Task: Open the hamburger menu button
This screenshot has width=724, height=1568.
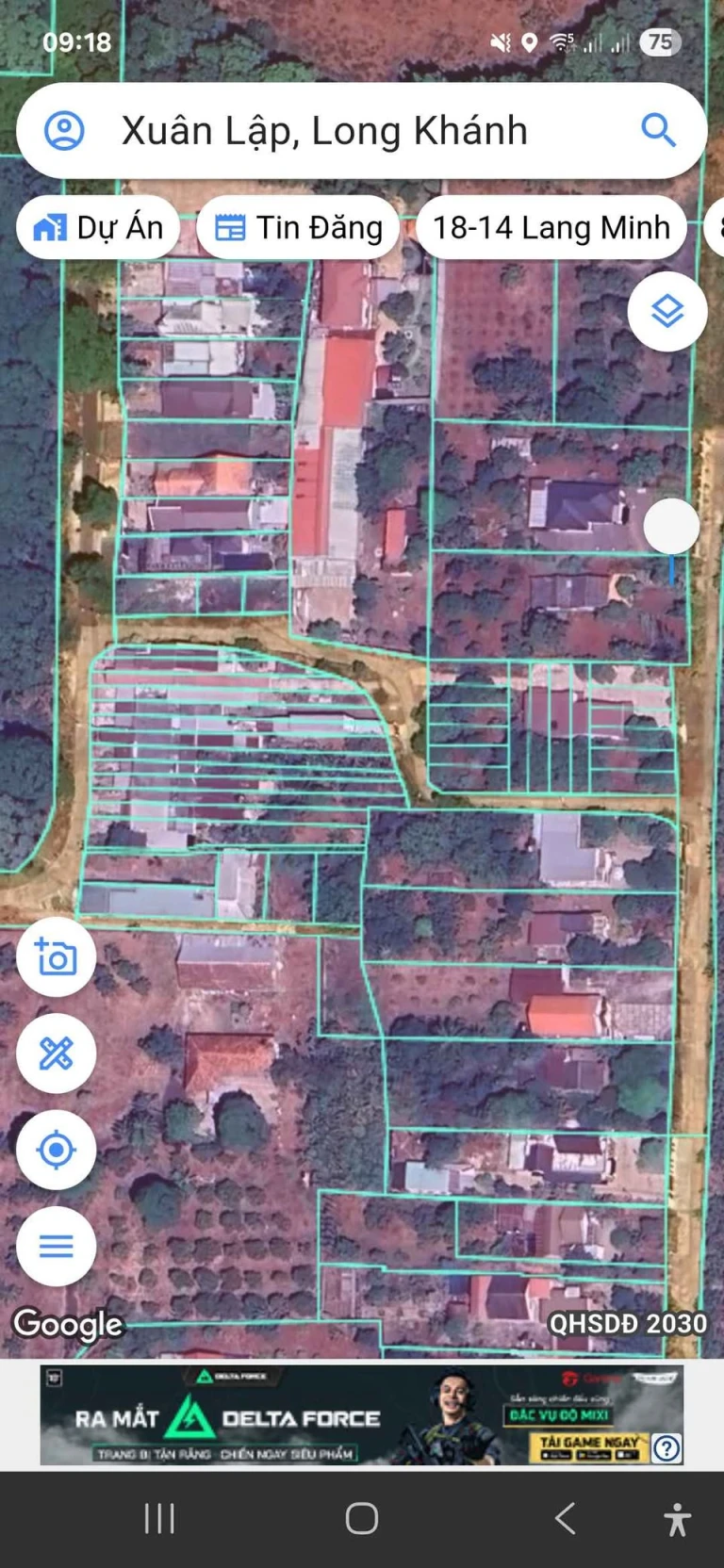Action: point(56,1246)
